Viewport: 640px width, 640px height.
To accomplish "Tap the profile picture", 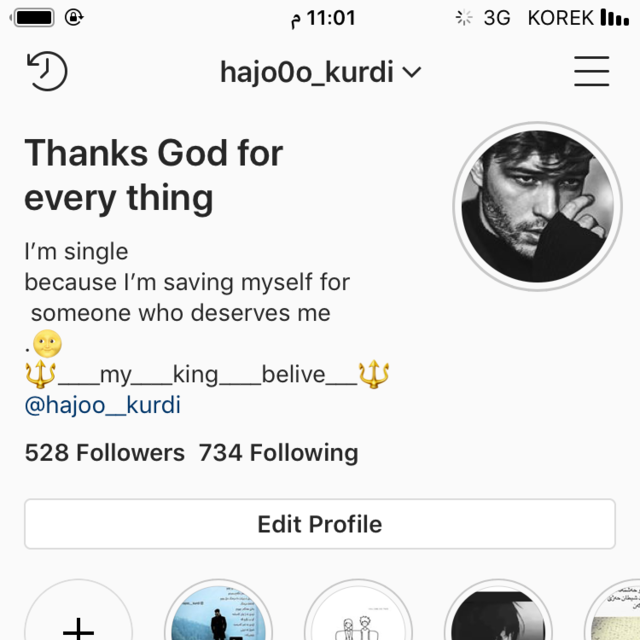I will tap(533, 207).
